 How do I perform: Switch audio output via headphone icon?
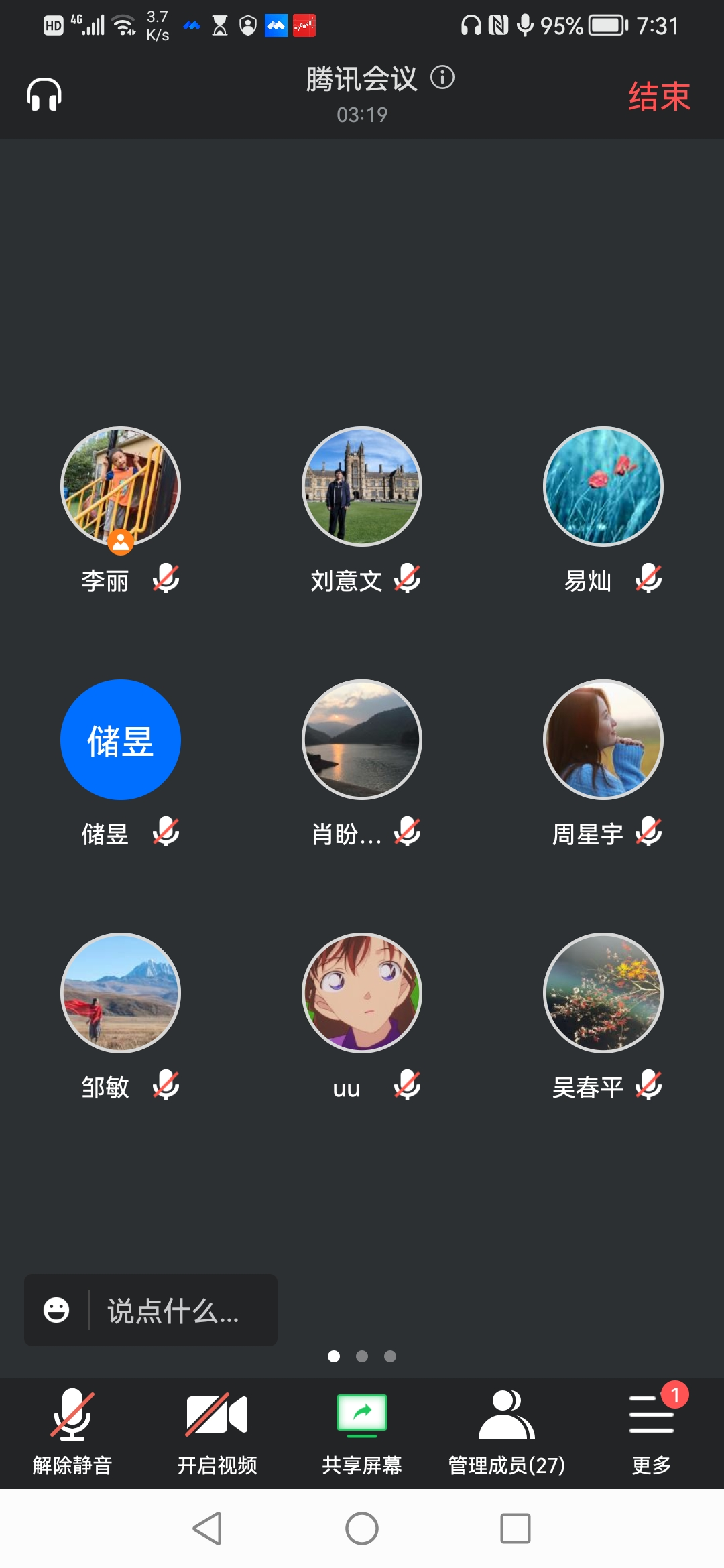click(x=44, y=94)
